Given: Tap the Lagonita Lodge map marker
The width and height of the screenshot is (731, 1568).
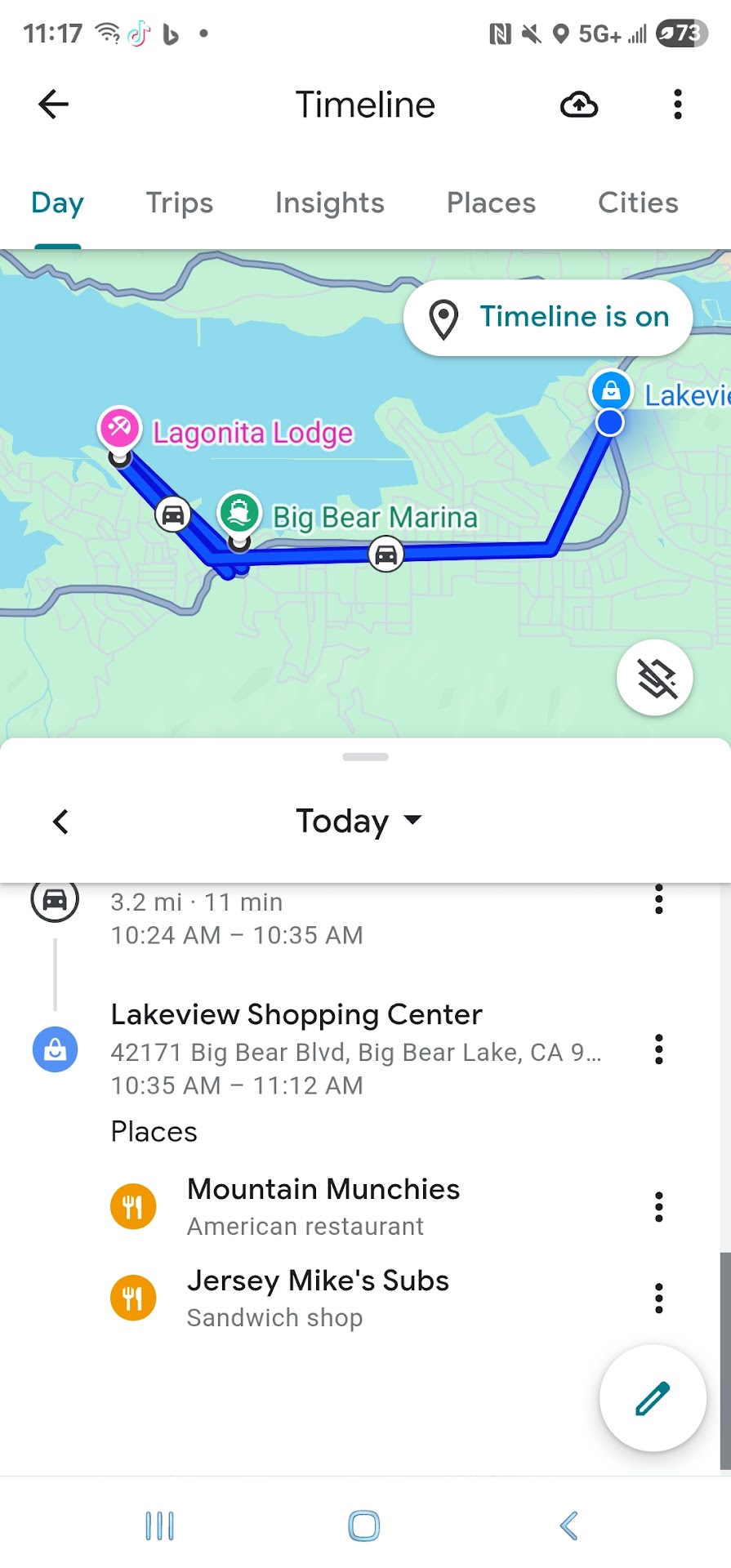Looking at the screenshot, I should click(120, 427).
